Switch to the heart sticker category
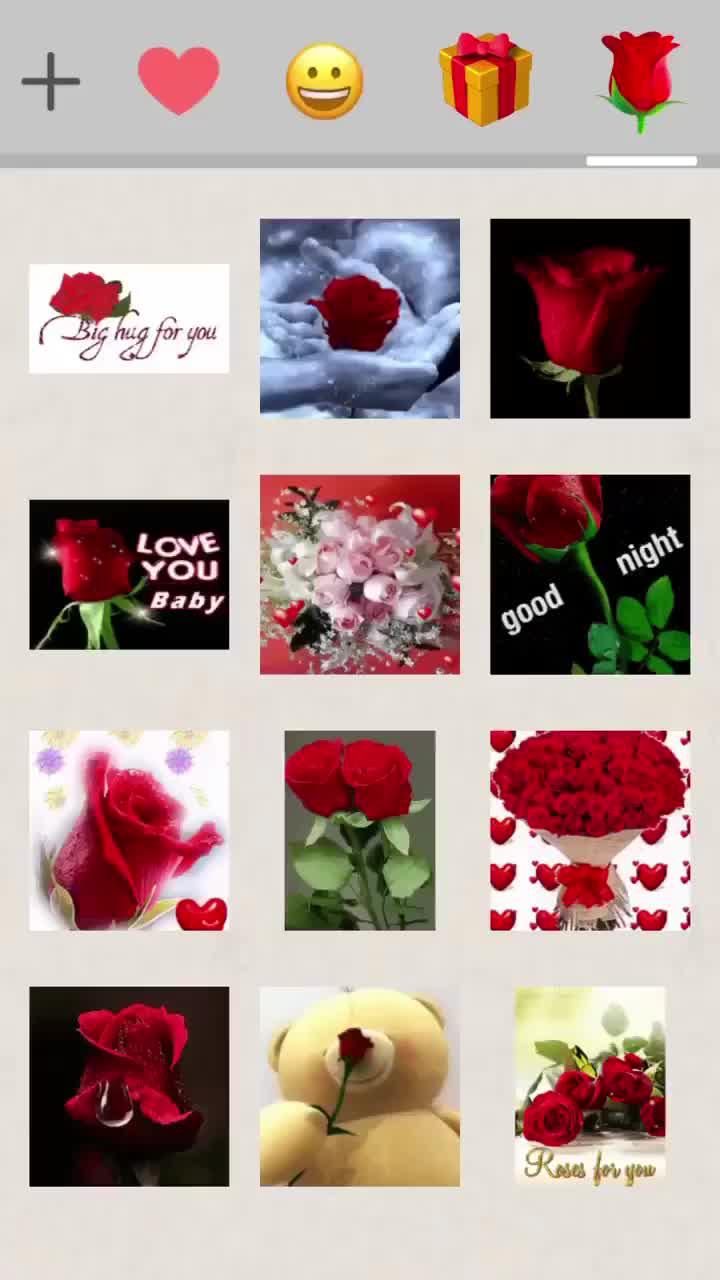 coord(178,80)
